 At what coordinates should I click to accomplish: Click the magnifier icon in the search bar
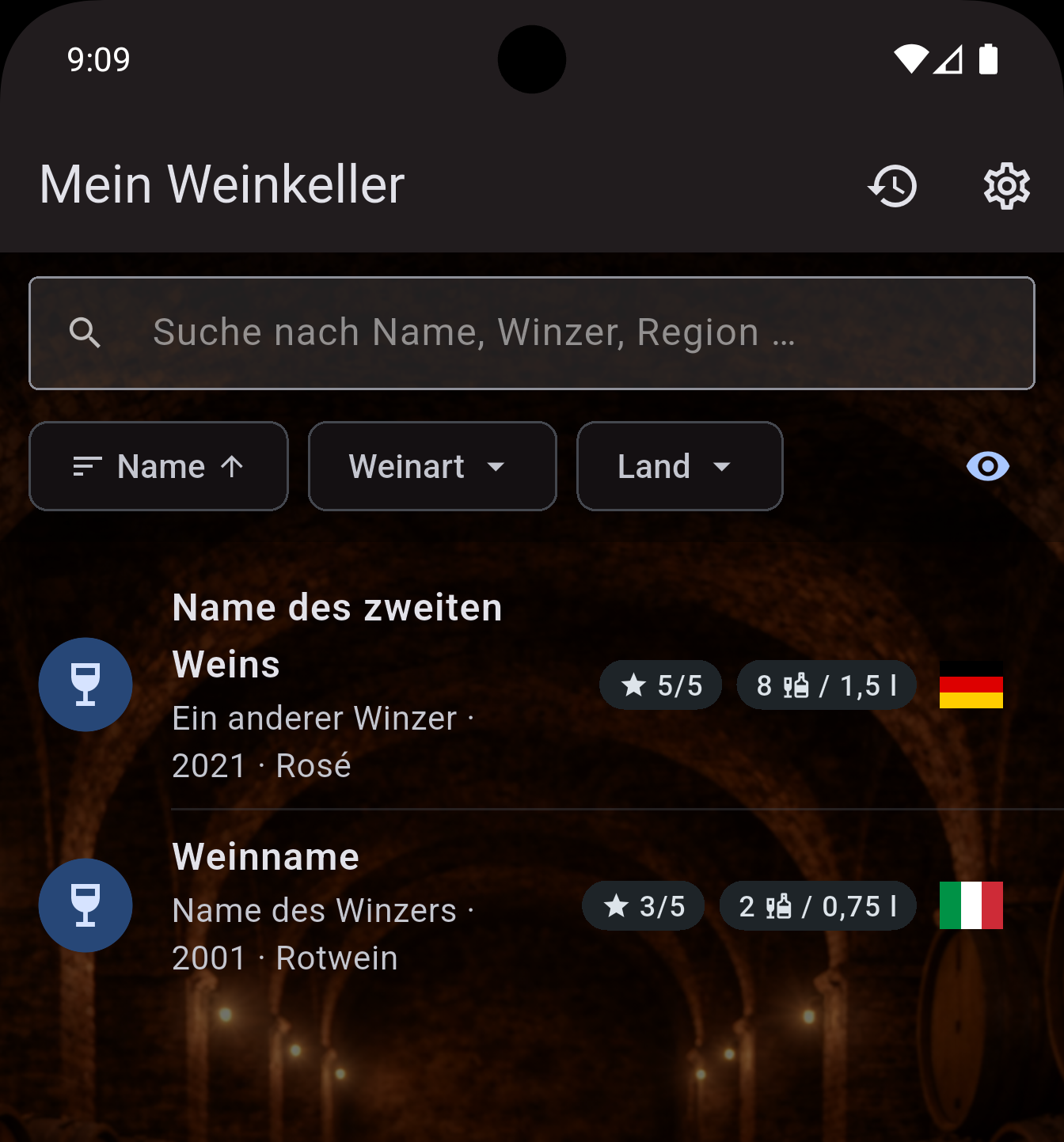pyautogui.click(x=85, y=332)
